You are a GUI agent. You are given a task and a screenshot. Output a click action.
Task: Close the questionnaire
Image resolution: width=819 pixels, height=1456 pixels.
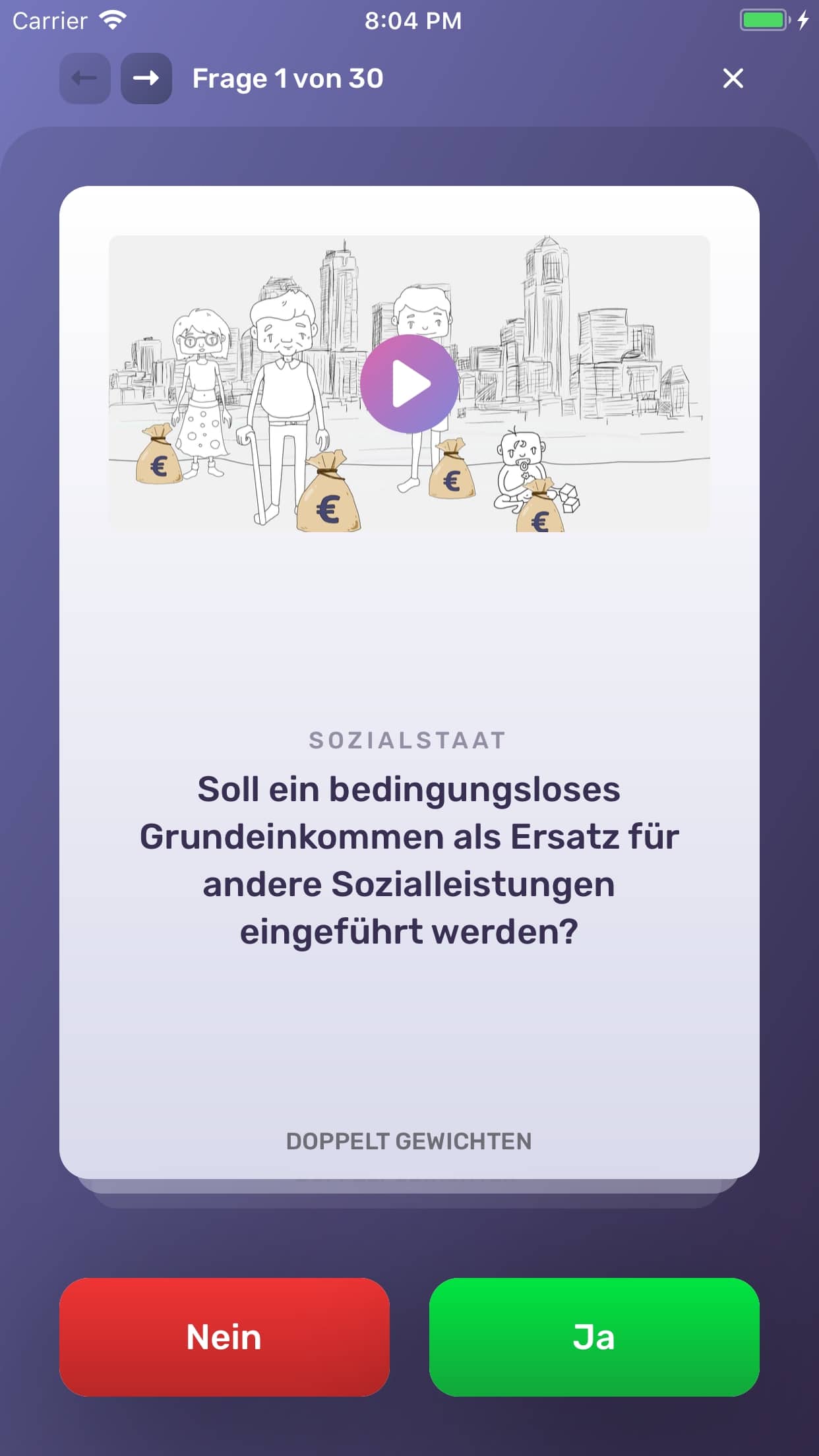tap(733, 78)
